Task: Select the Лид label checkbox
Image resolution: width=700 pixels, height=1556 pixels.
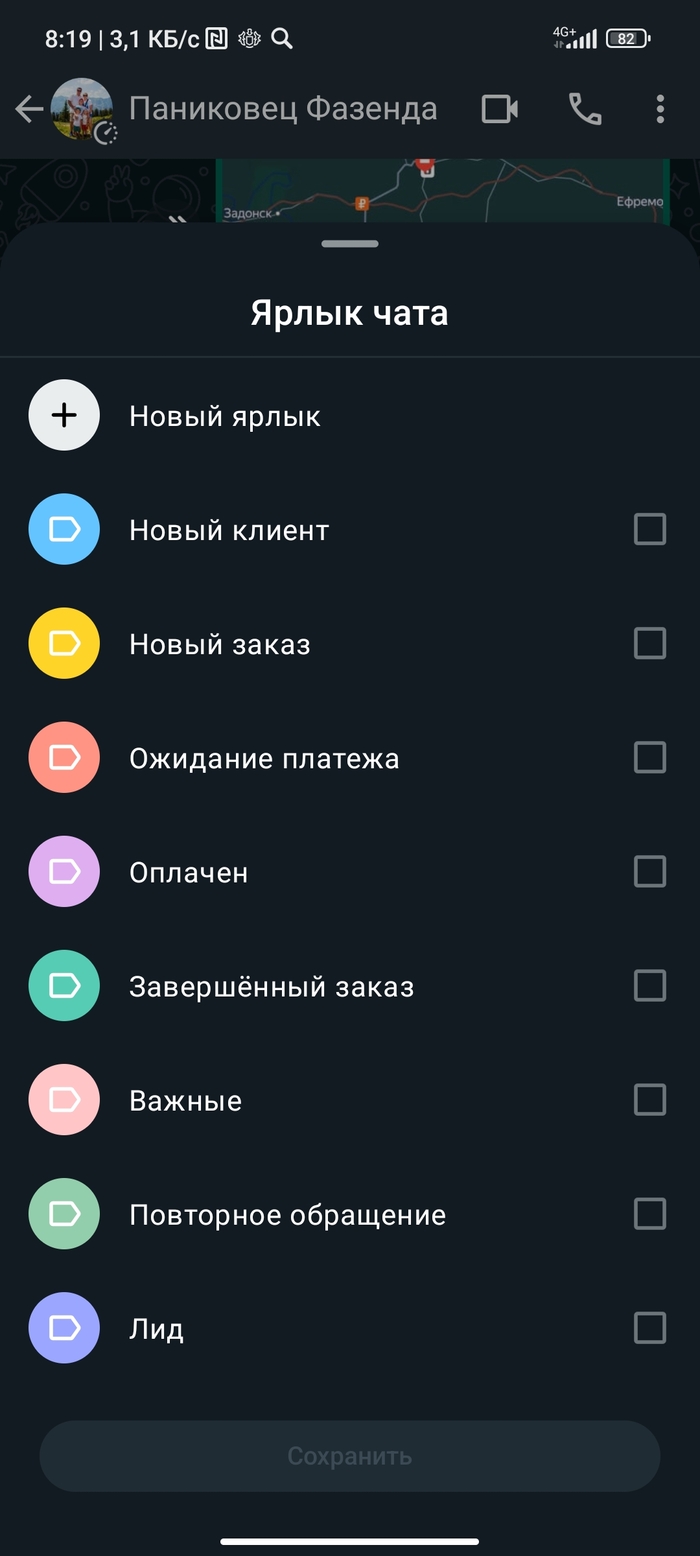Action: [650, 1328]
